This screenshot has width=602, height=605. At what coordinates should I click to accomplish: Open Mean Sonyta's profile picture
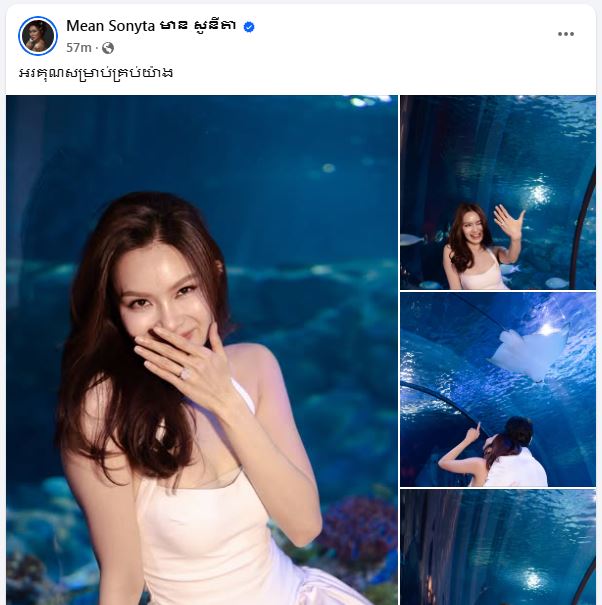click(38, 35)
